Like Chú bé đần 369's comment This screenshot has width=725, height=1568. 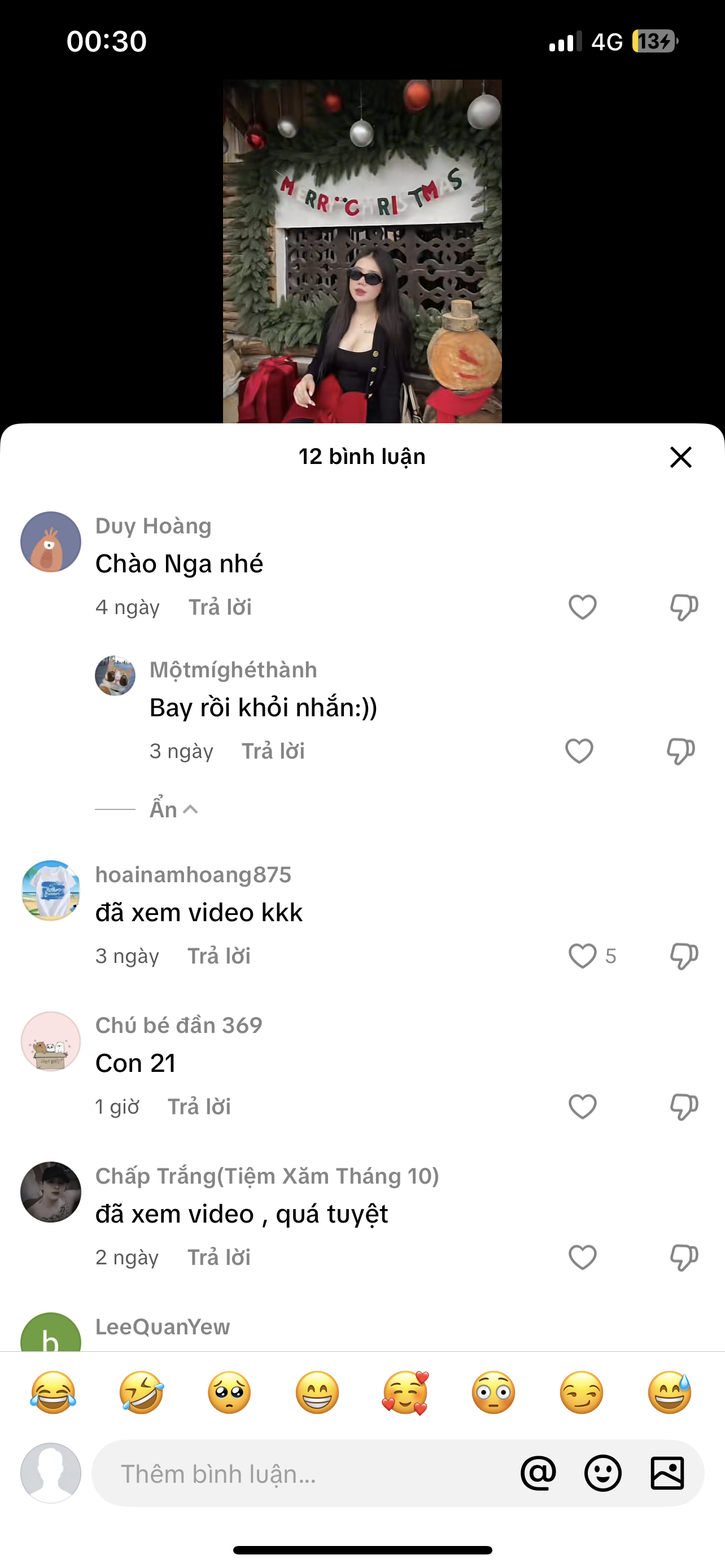pyautogui.click(x=583, y=1107)
